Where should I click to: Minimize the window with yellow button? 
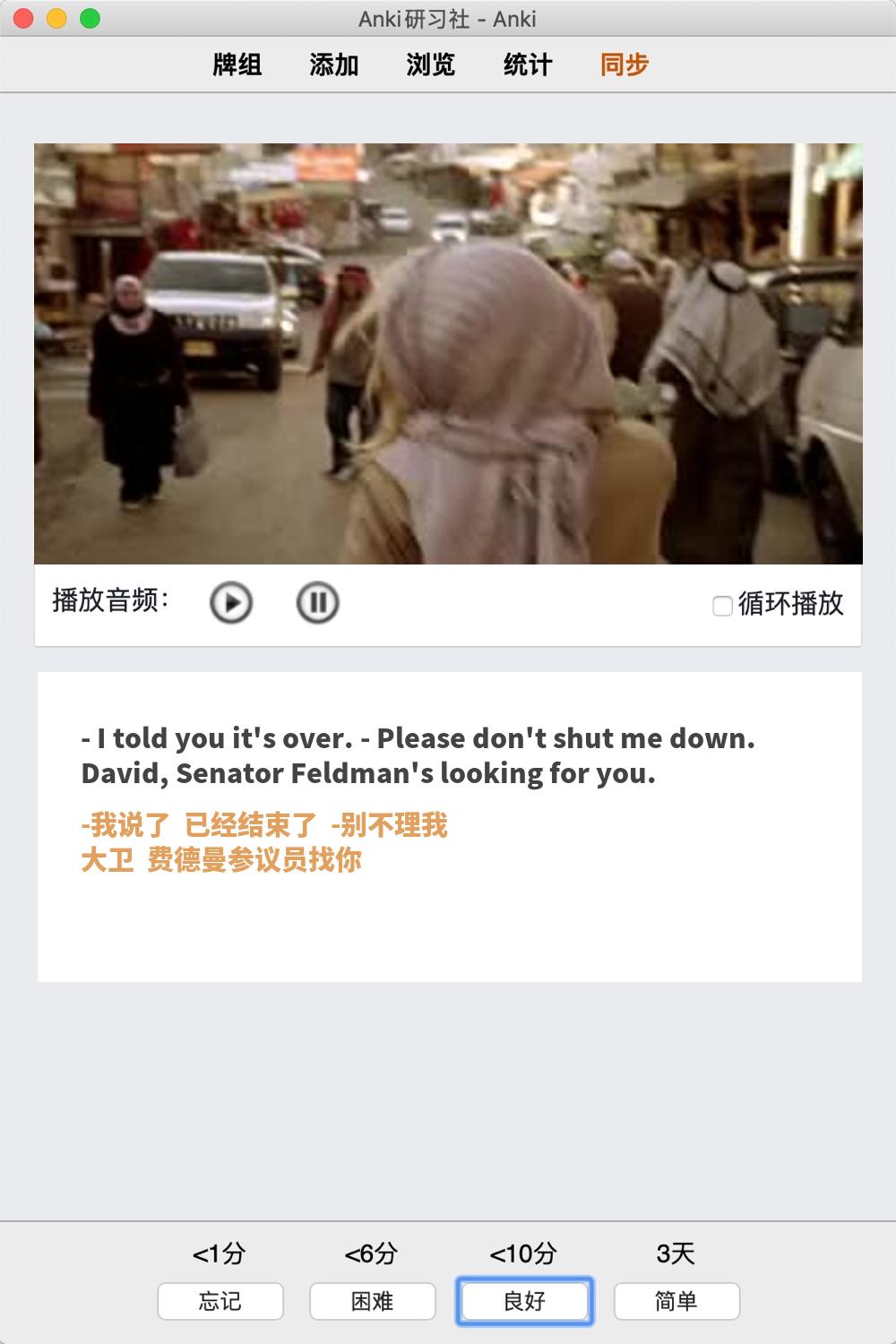coord(56,18)
